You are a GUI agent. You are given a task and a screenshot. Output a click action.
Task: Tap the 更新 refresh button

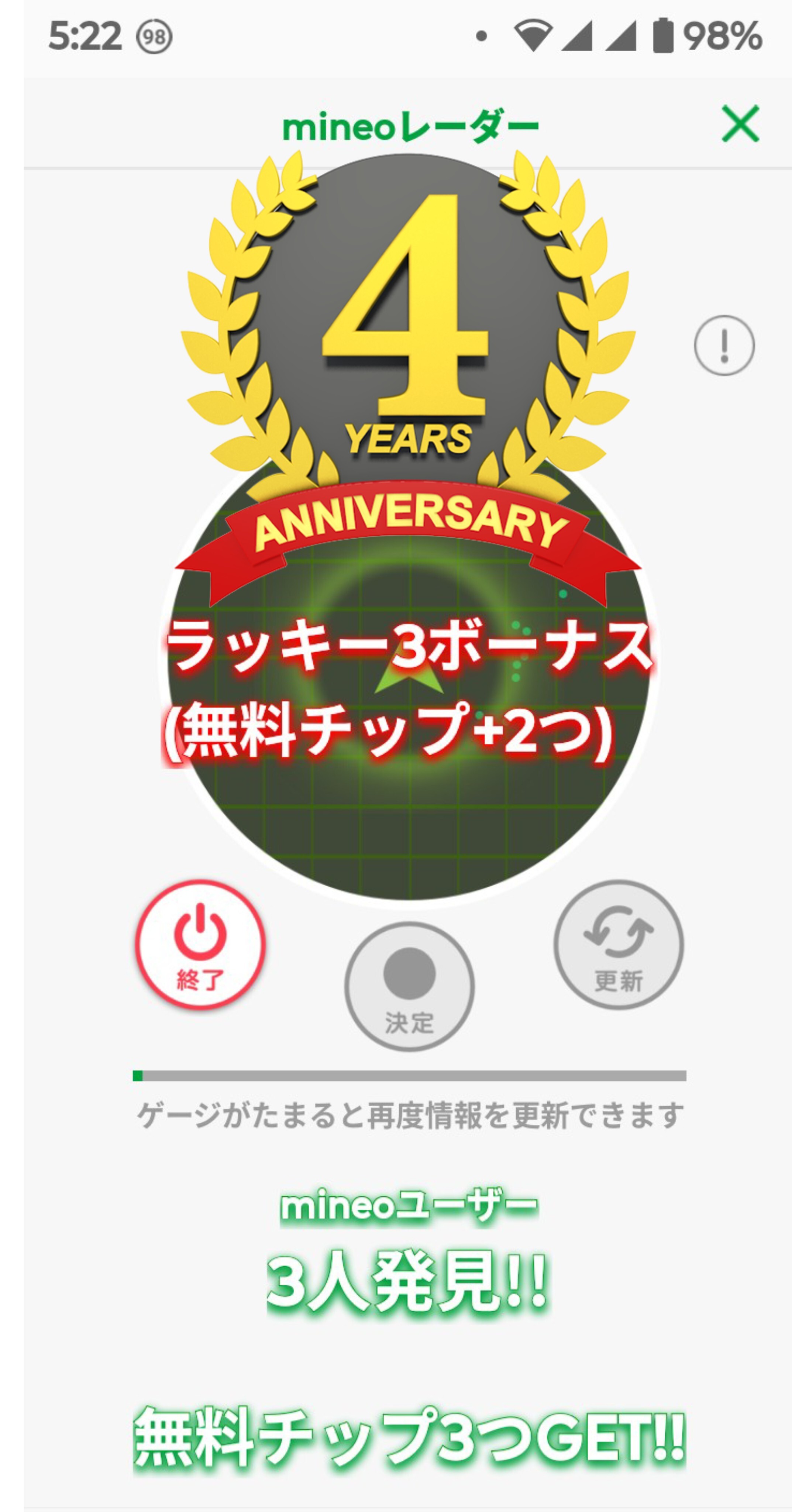(x=618, y=945)
